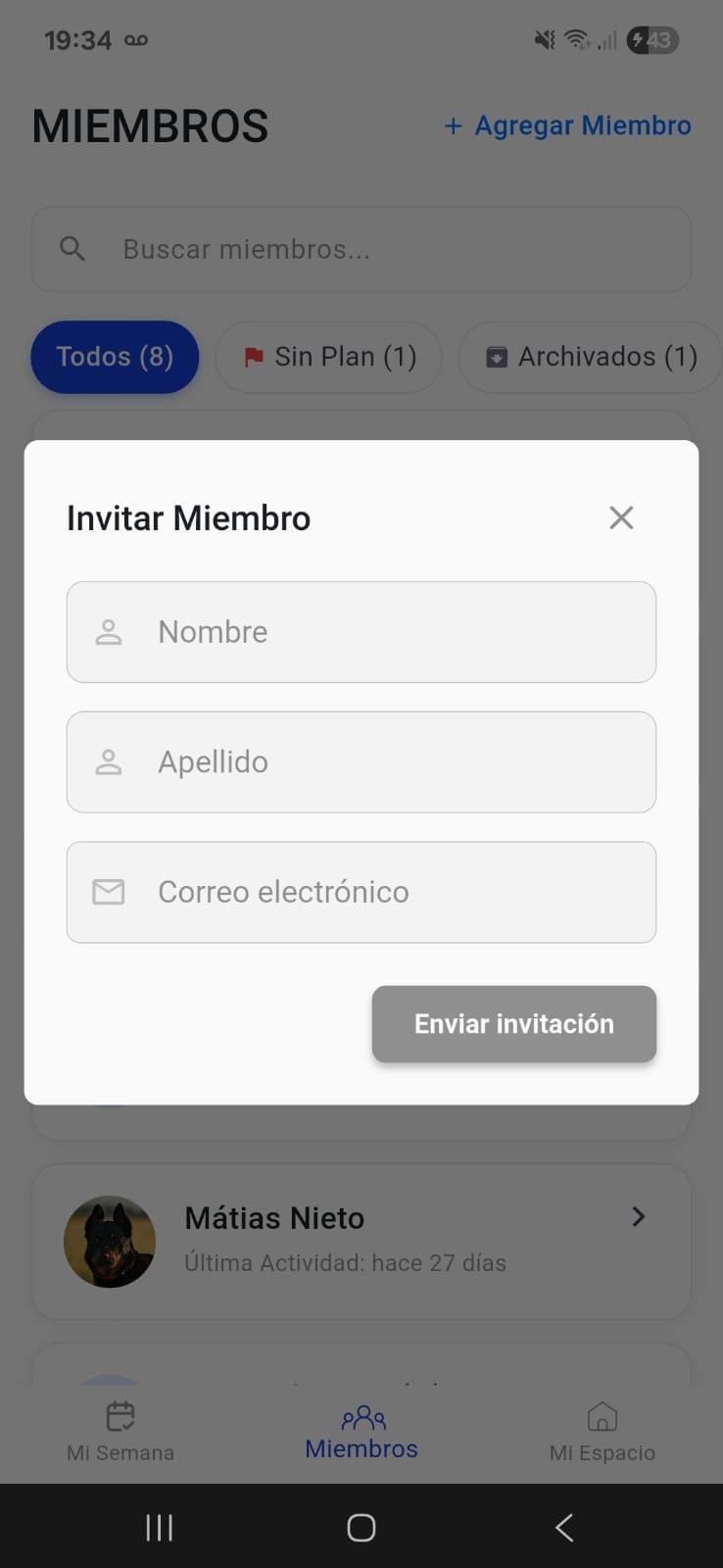This screenshot has width=723, height=1568.
Task: Click the red flag icon on Sin Plan filter
Action: [252, 357]
